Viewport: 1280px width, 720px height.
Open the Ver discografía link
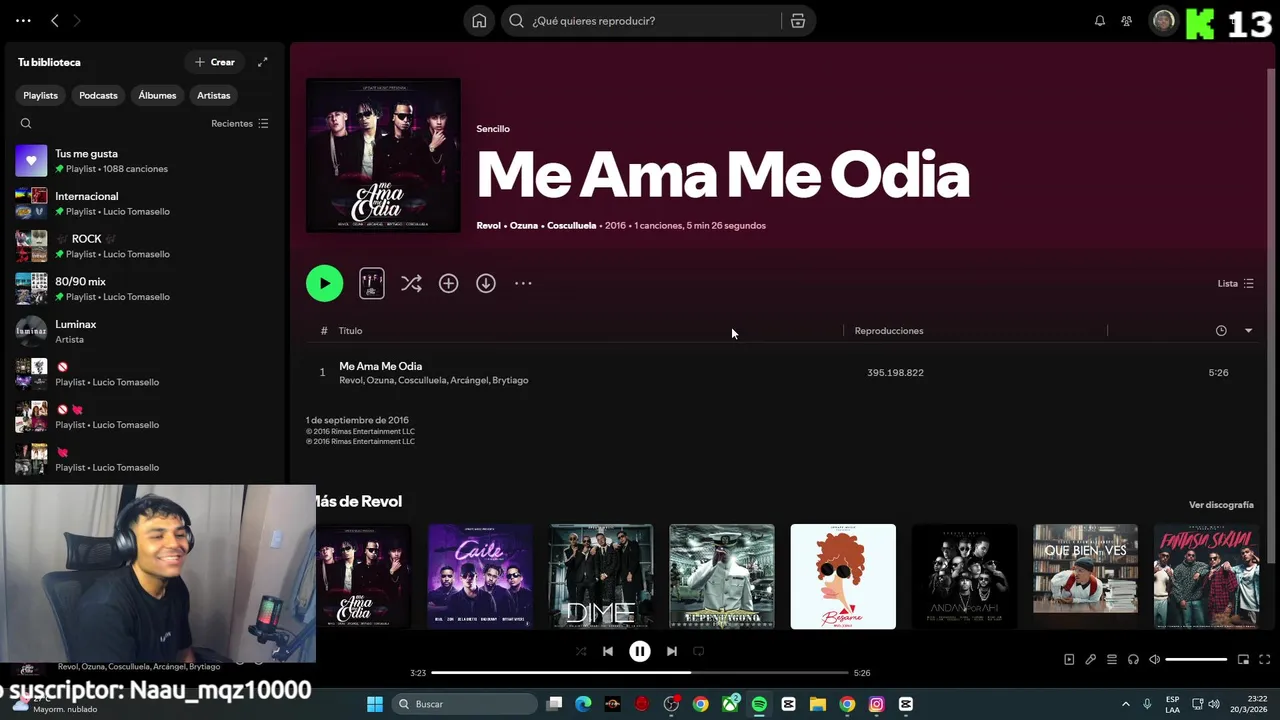tap(1220, 505)
